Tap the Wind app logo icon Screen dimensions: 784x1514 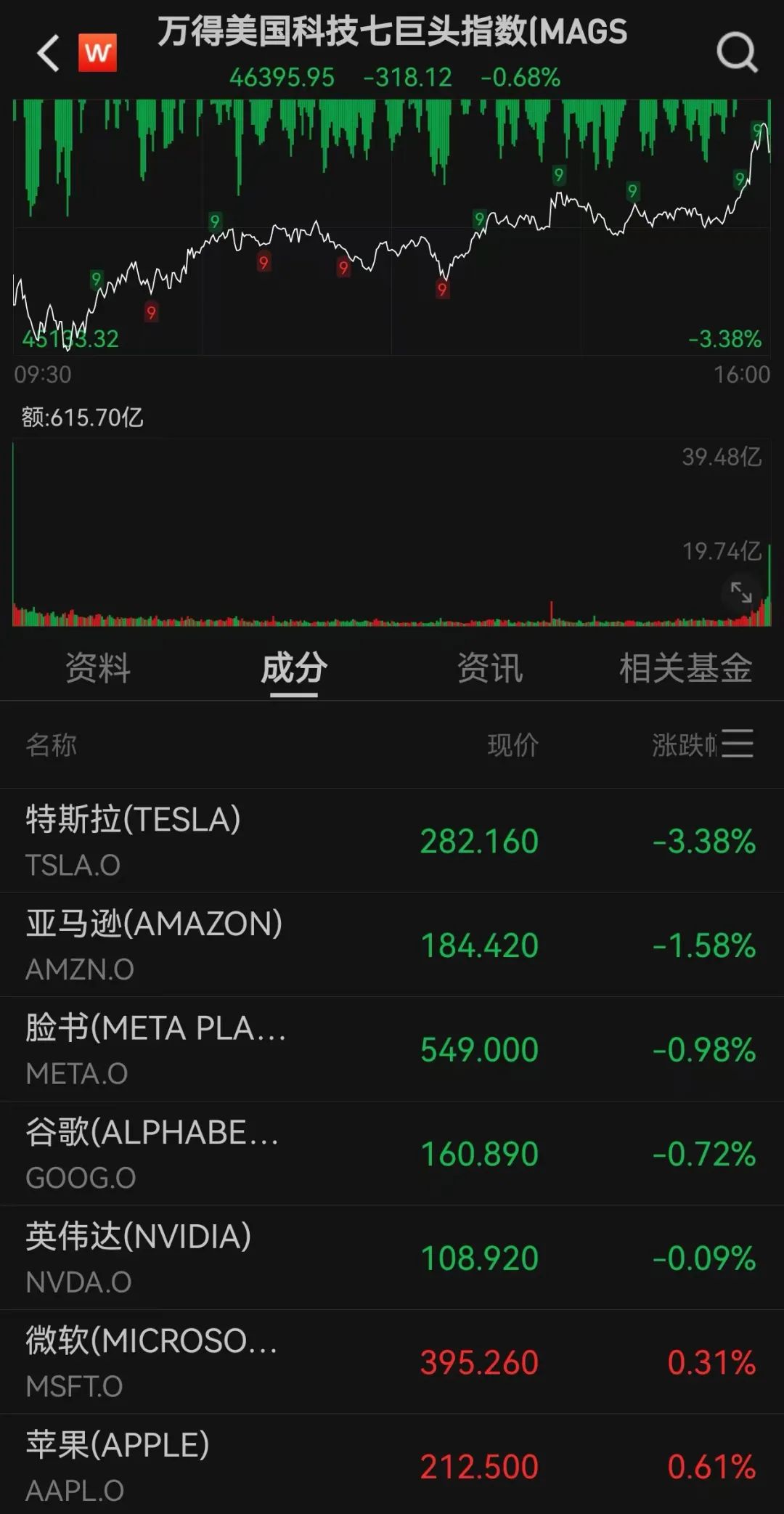pos(98,52)
